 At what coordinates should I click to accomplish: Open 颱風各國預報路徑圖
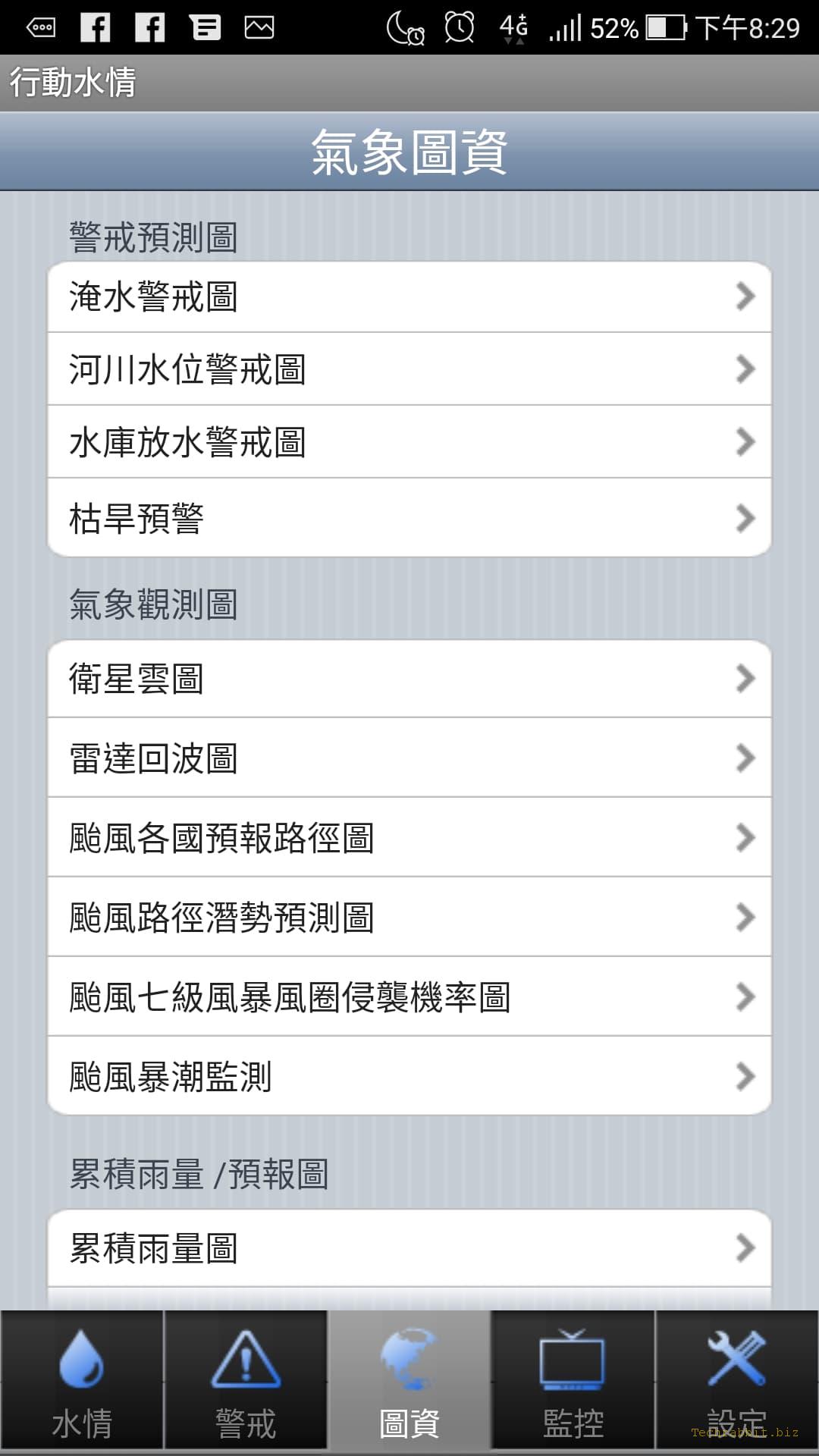(409, 838)
